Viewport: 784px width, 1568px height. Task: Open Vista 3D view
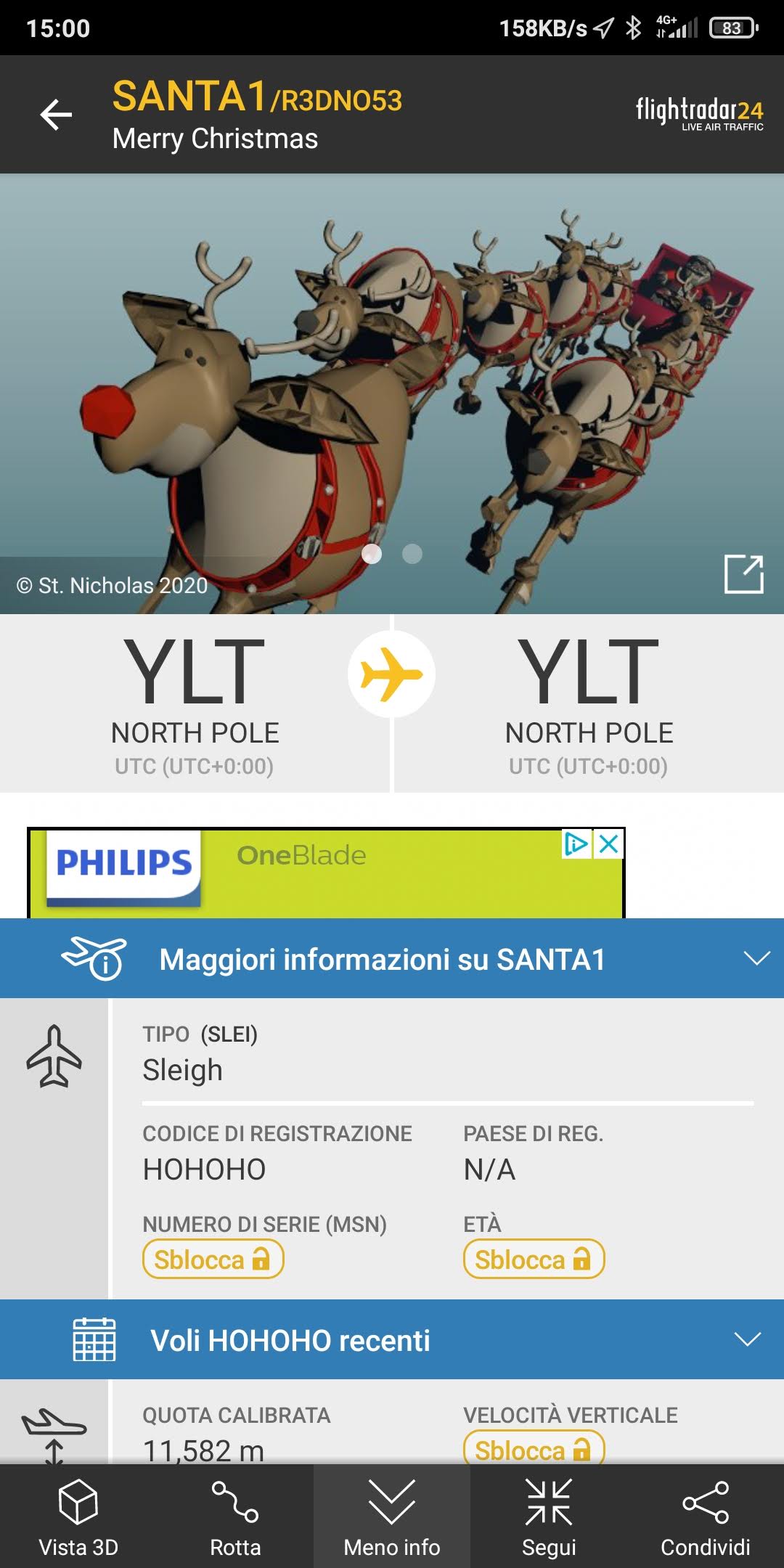point(78,1517)
